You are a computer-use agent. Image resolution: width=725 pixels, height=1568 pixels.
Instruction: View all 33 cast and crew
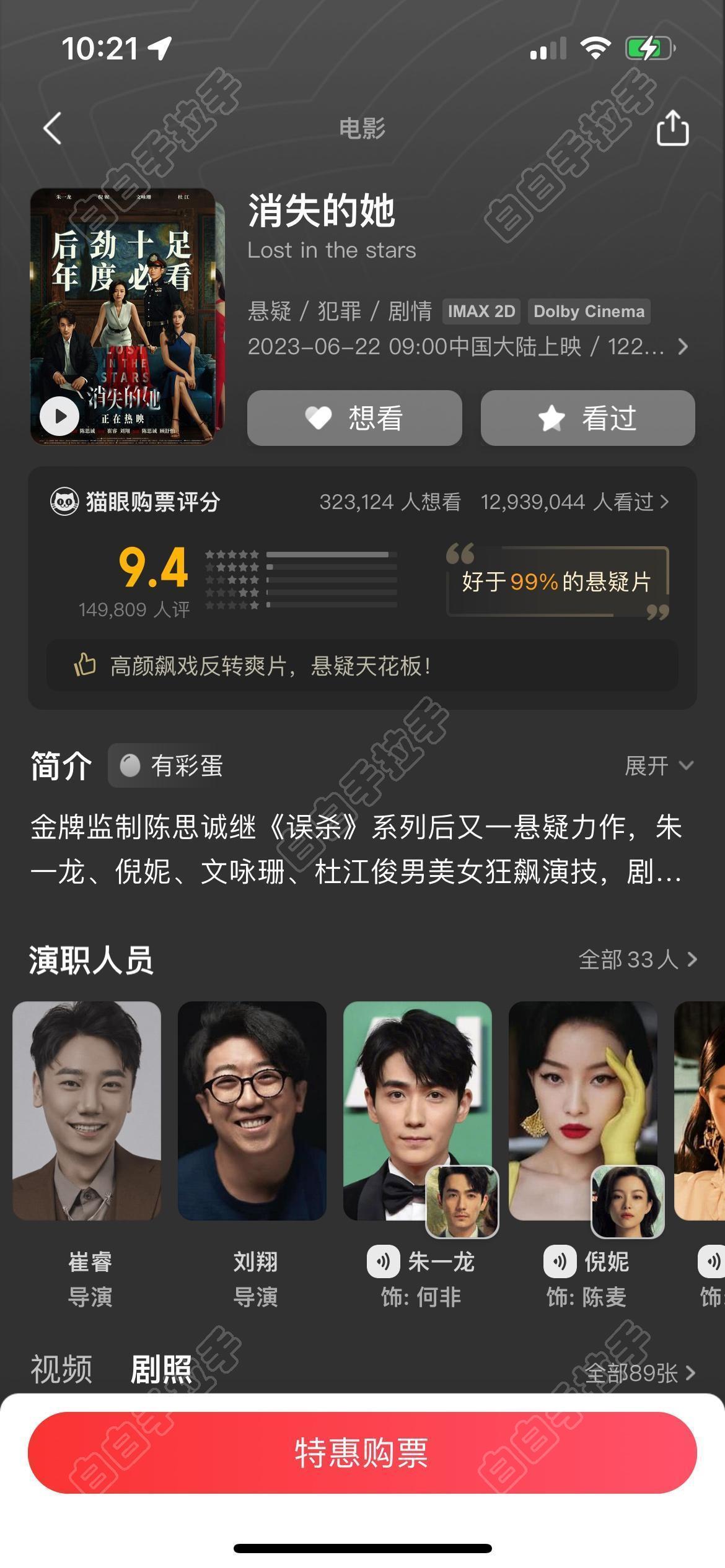pyautogui.click(x=637, y=960)
